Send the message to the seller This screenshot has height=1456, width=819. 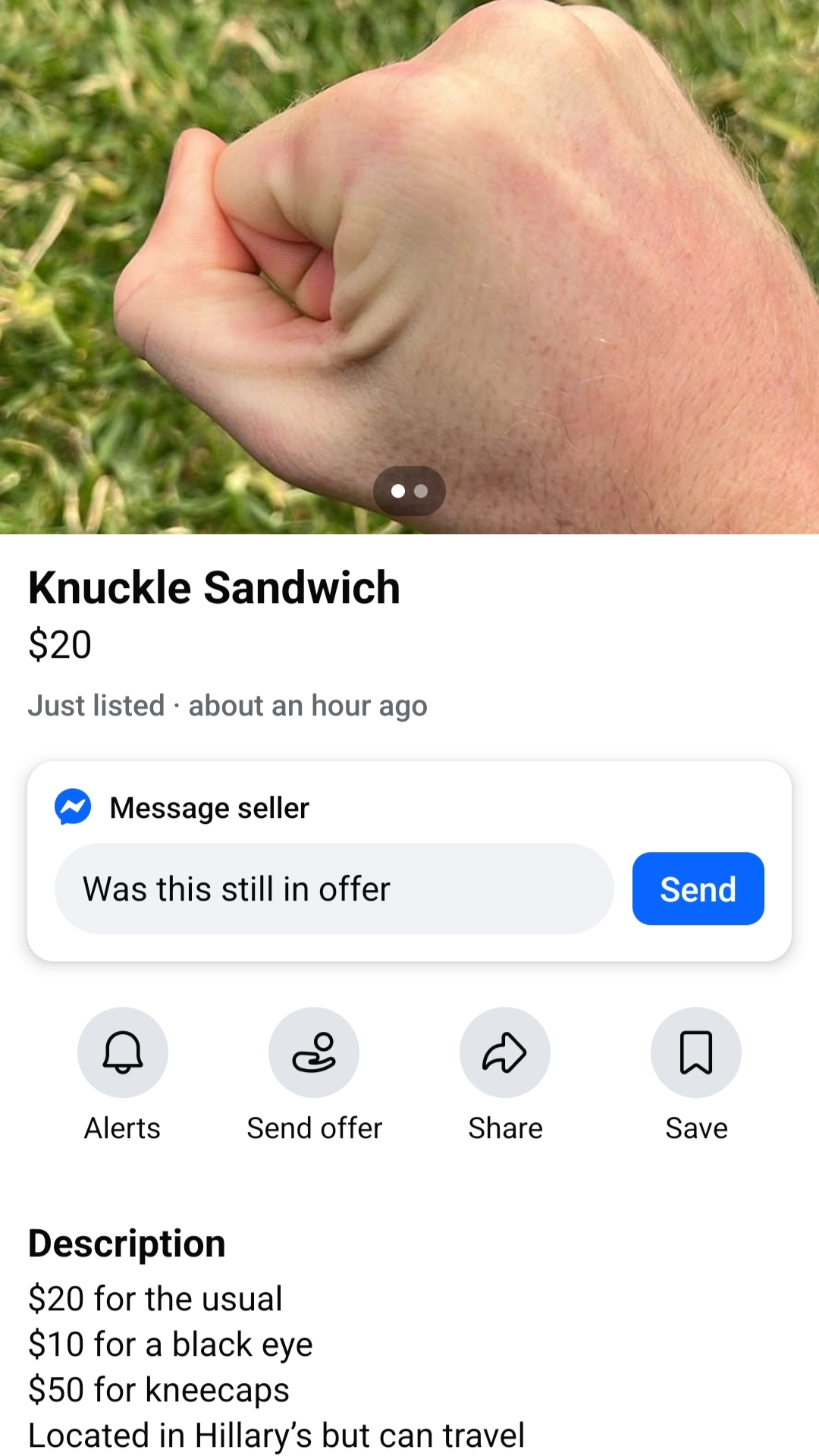click(x=698, y=888)
